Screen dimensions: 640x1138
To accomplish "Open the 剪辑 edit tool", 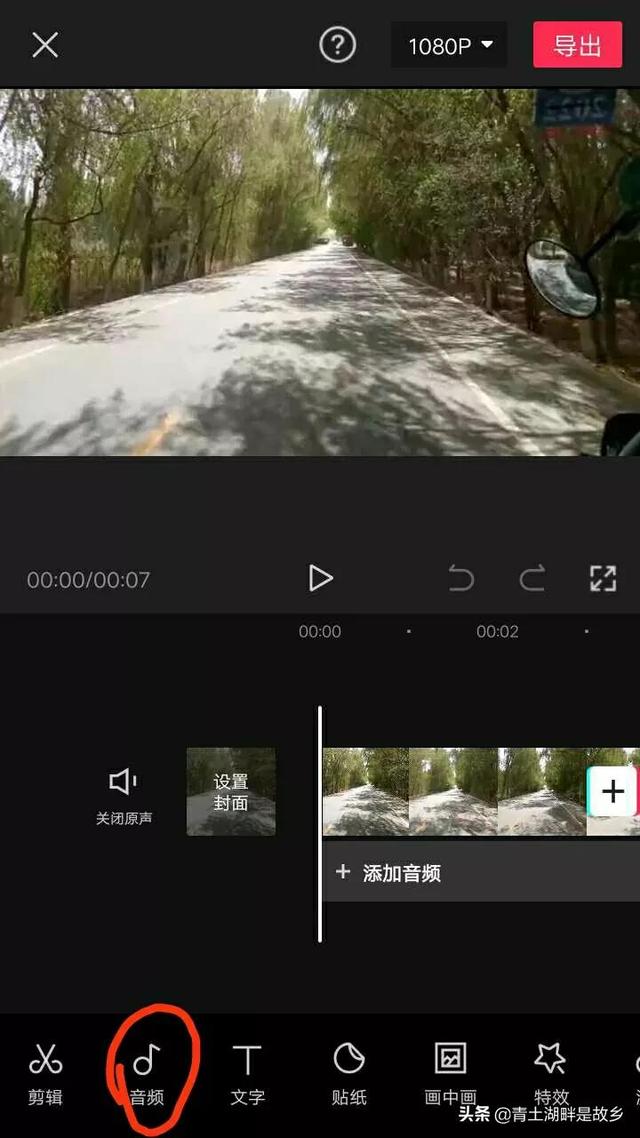I will (45, 1073).
